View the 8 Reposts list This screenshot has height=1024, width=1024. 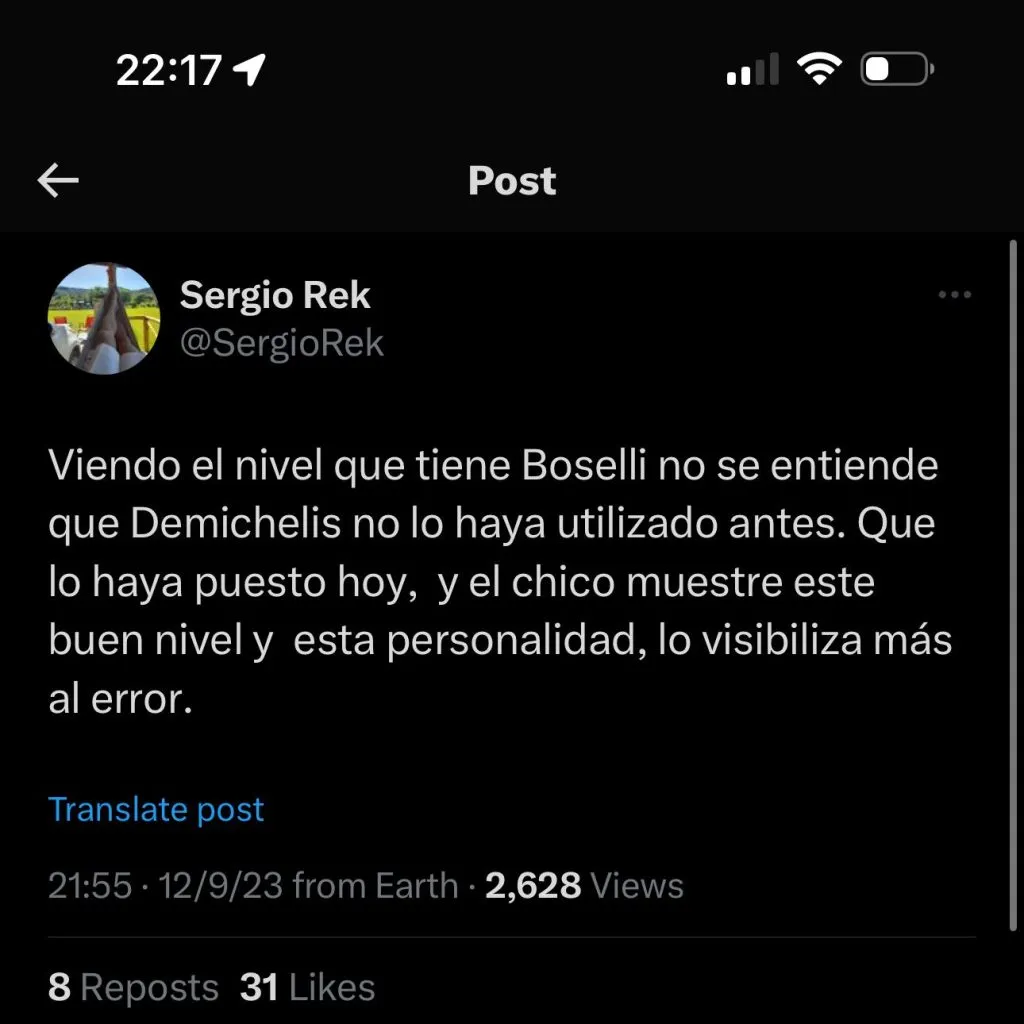(133, 988)
